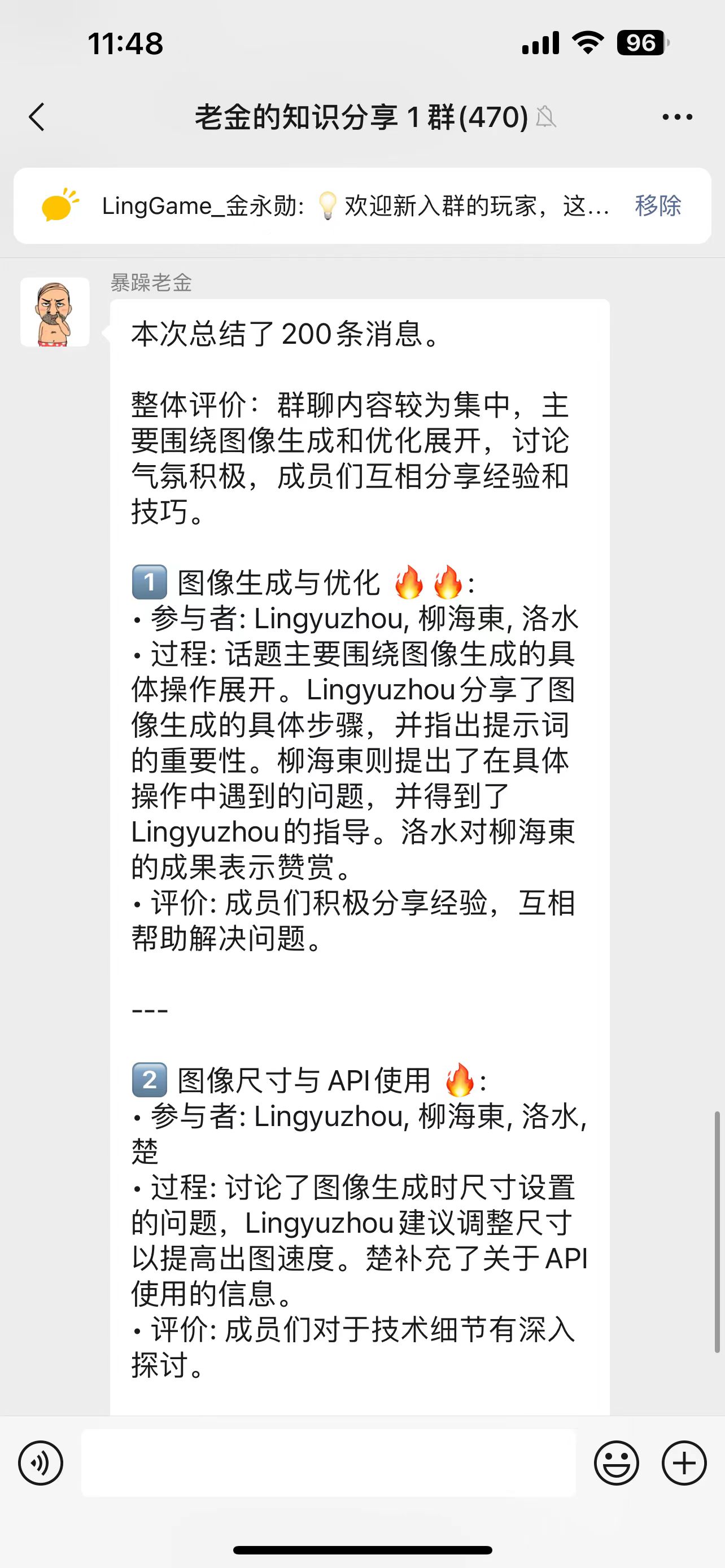725x1568 pixels.
Task: Open the emoji sticker panel
Action: (616, 1462)
